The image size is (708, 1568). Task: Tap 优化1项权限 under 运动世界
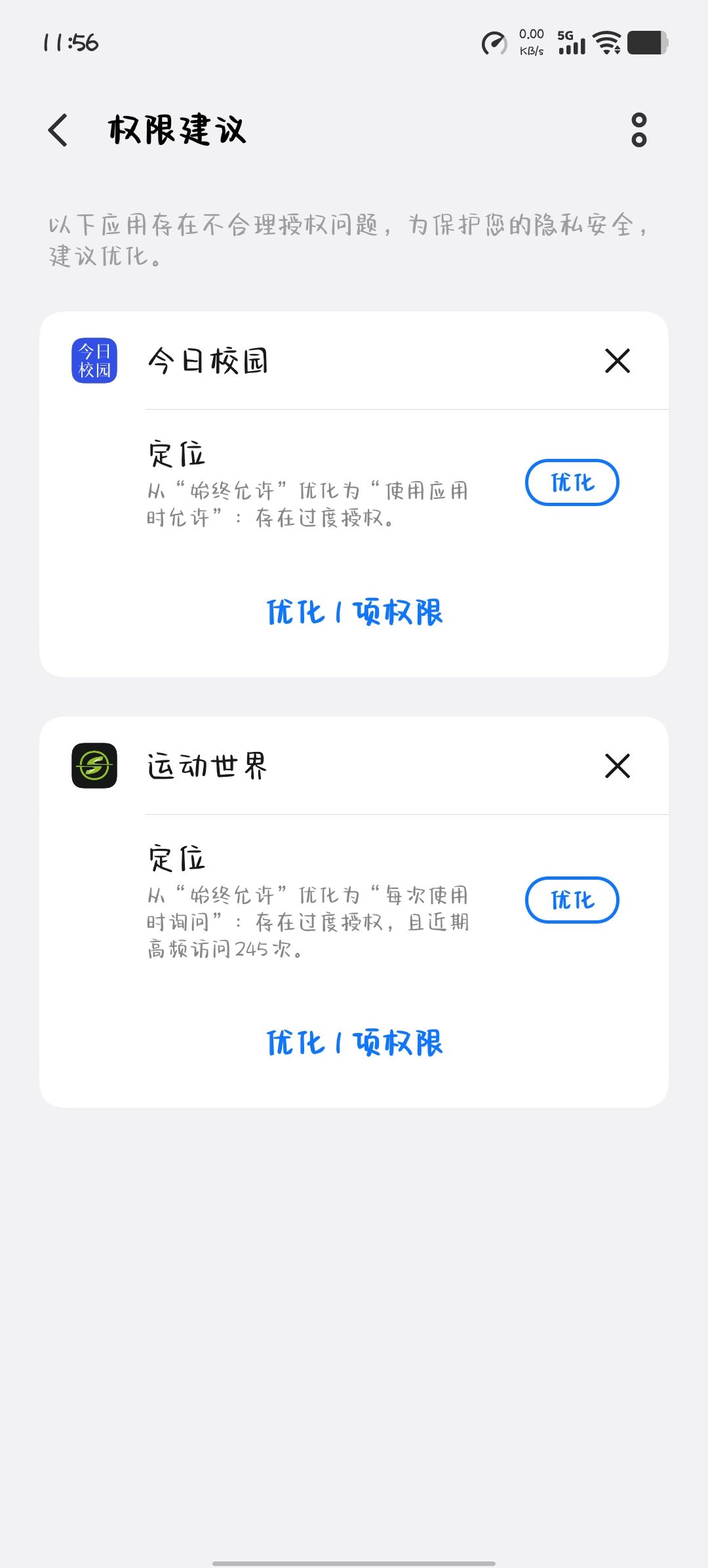click(354, 1042)
